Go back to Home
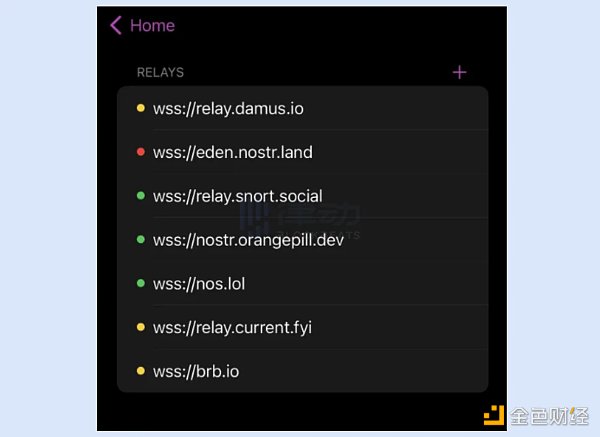The height and width of the screenshot is (437, 600). pos(142,26)
